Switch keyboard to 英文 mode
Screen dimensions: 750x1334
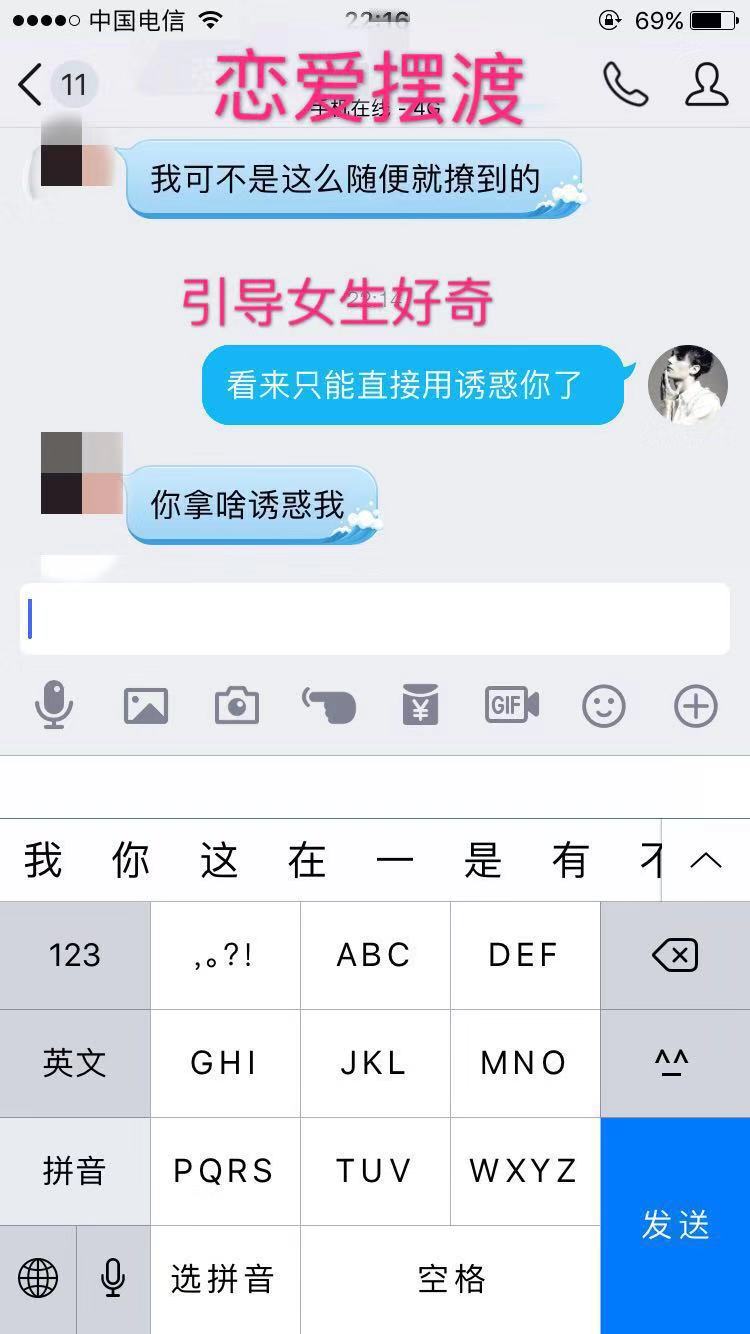75,1063
